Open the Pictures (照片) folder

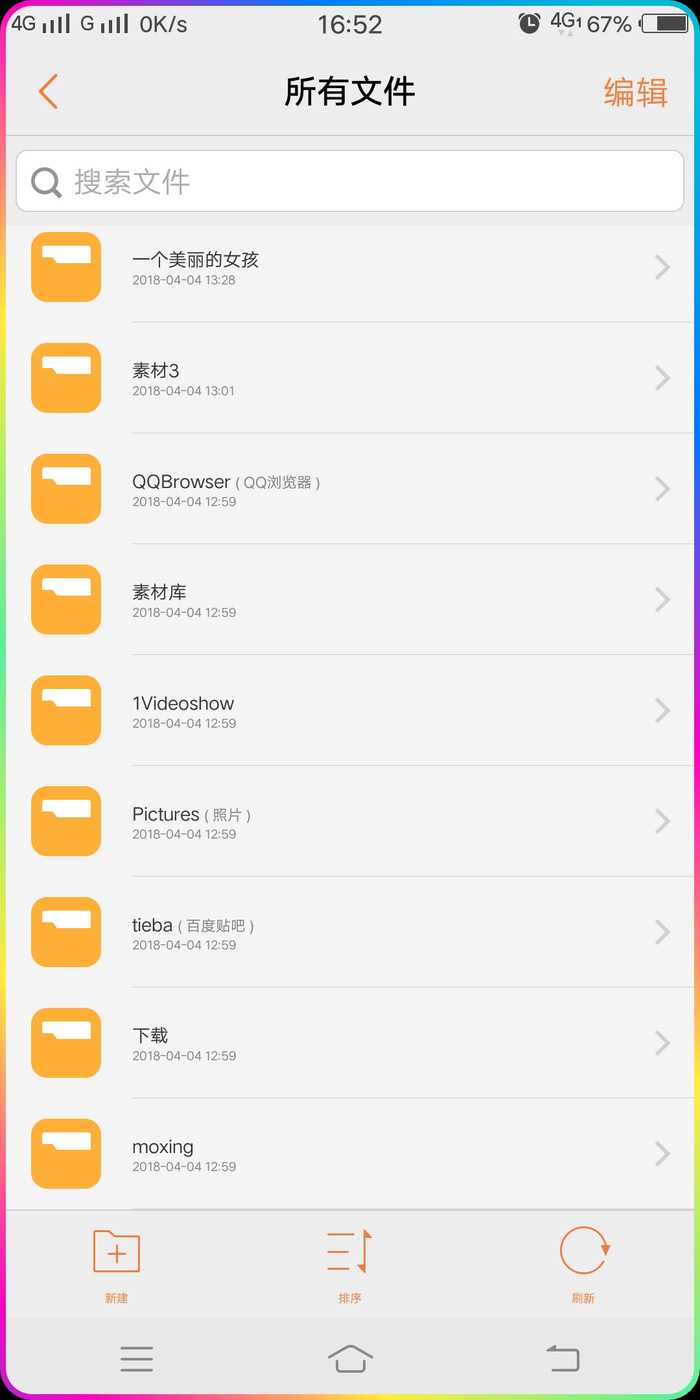click(x=350, y=823)
